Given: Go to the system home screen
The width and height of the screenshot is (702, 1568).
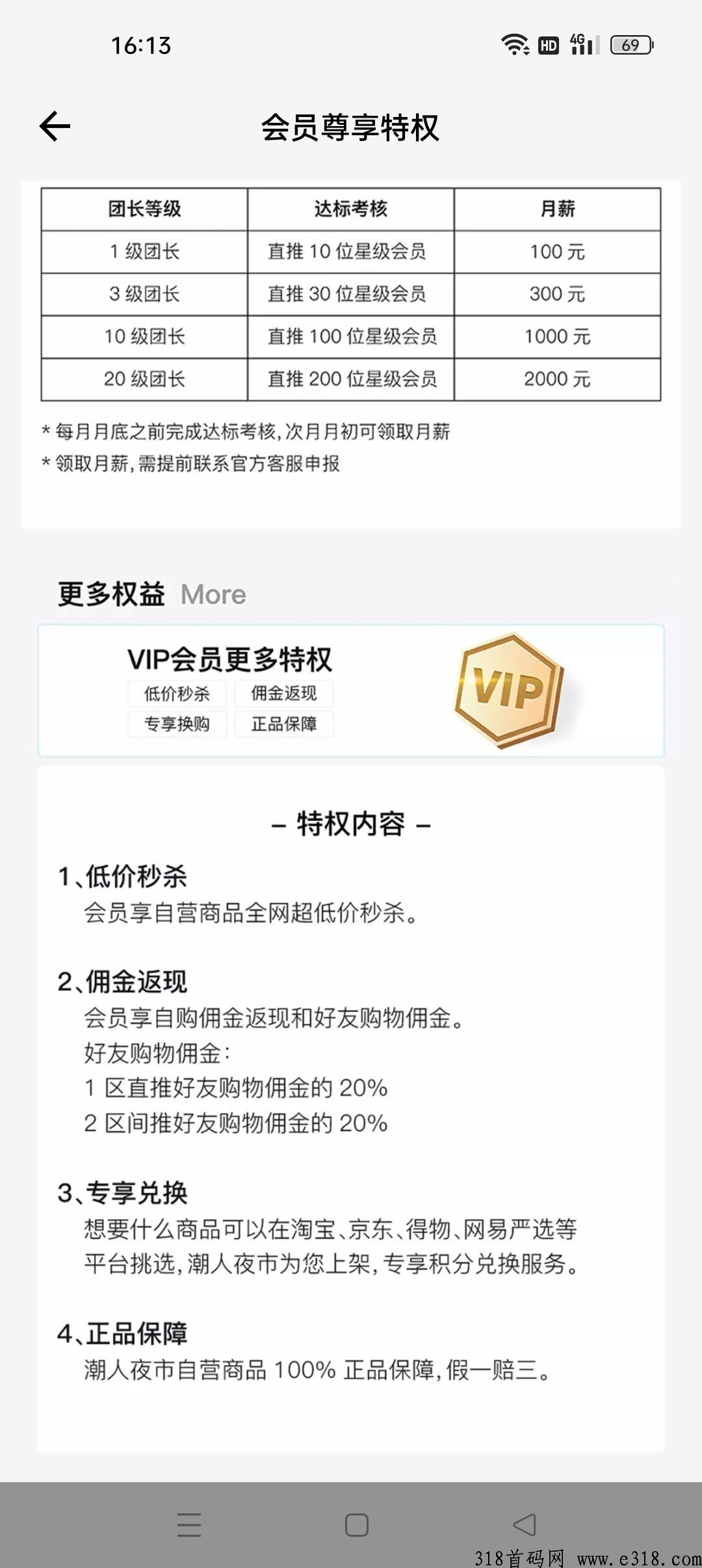Looking at the screenshot, I should click(356, 1524).
